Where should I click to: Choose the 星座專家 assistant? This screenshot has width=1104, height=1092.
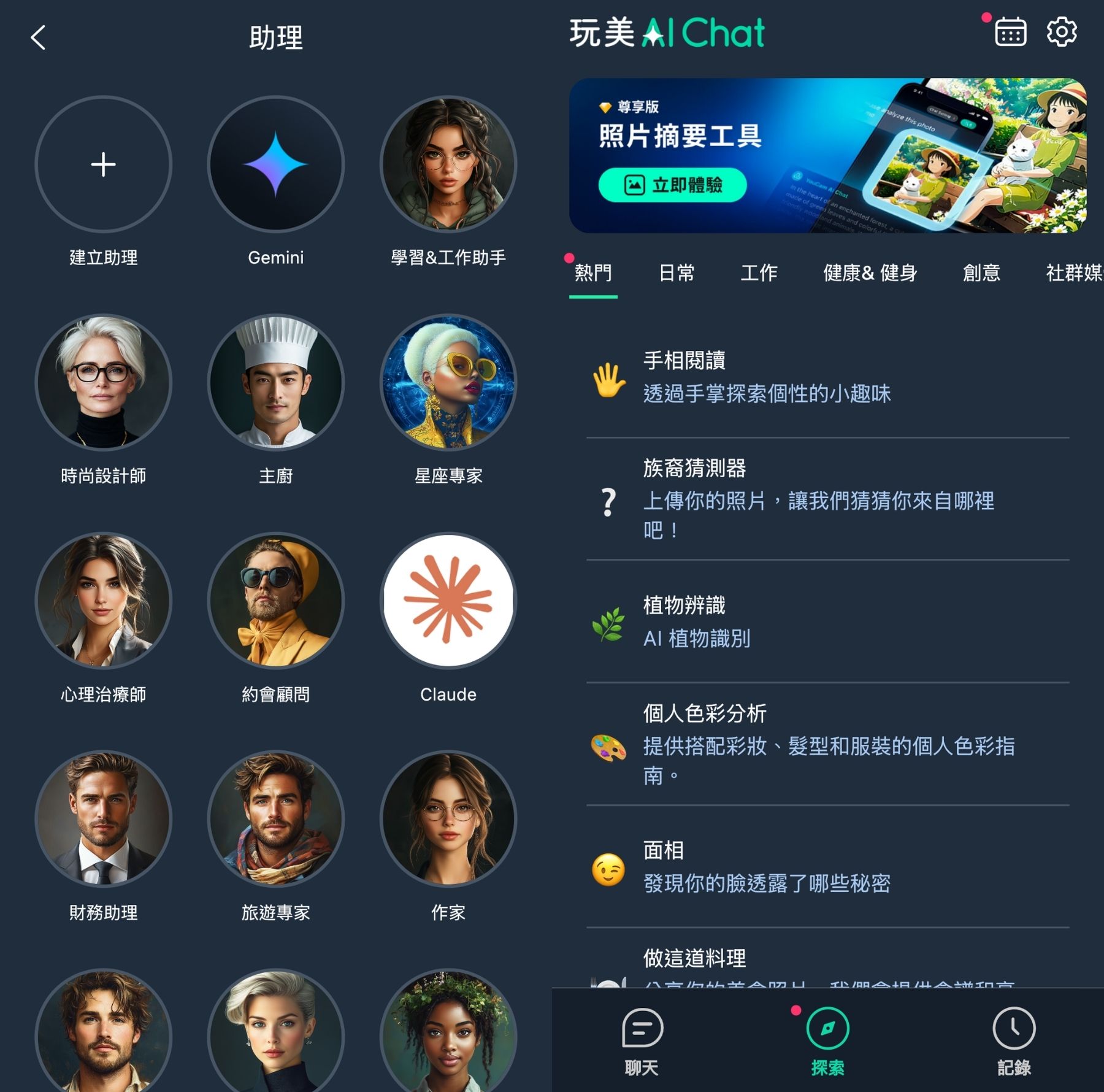click(x=448, y=382)
